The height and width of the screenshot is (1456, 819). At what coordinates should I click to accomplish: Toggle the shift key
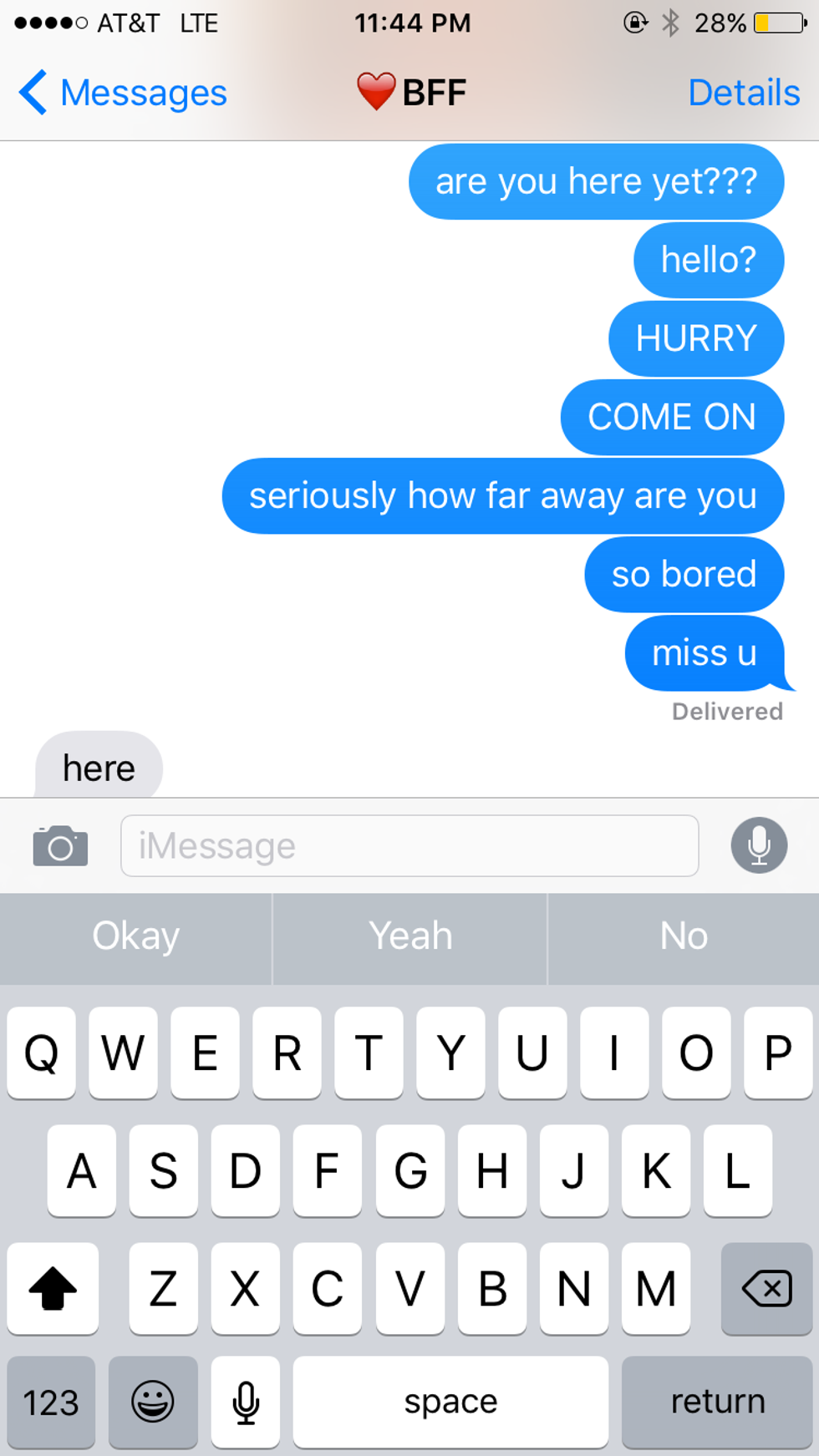pyautogui.click(x=53, y=1288)
